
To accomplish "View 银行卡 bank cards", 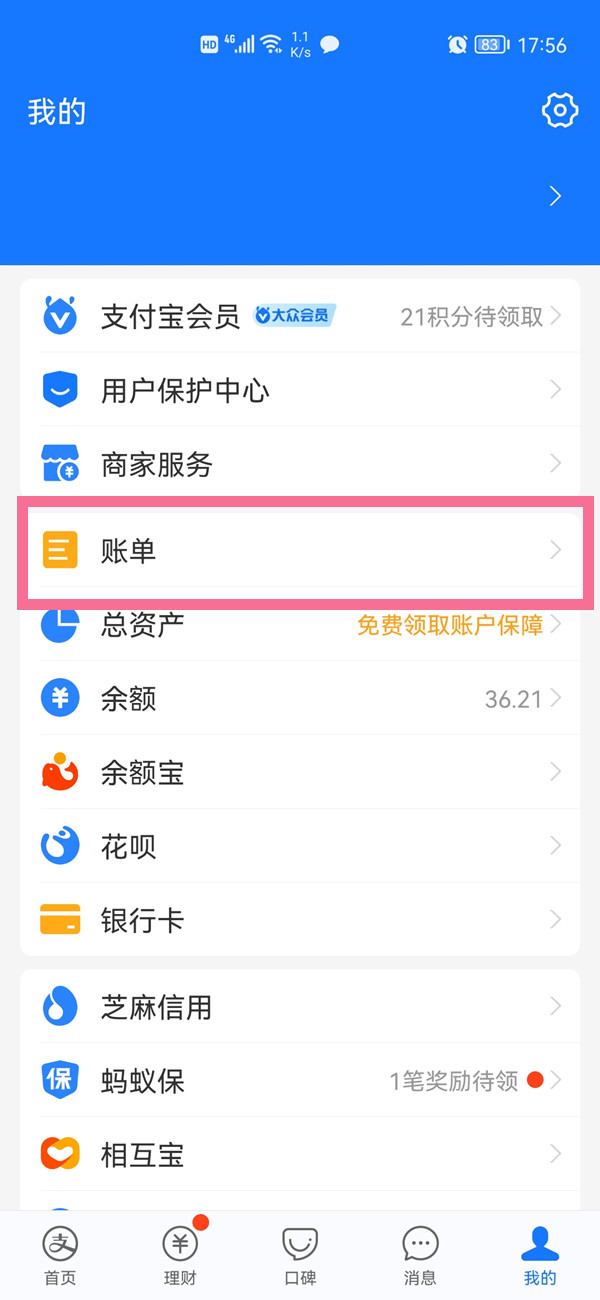I will (300, 920).
